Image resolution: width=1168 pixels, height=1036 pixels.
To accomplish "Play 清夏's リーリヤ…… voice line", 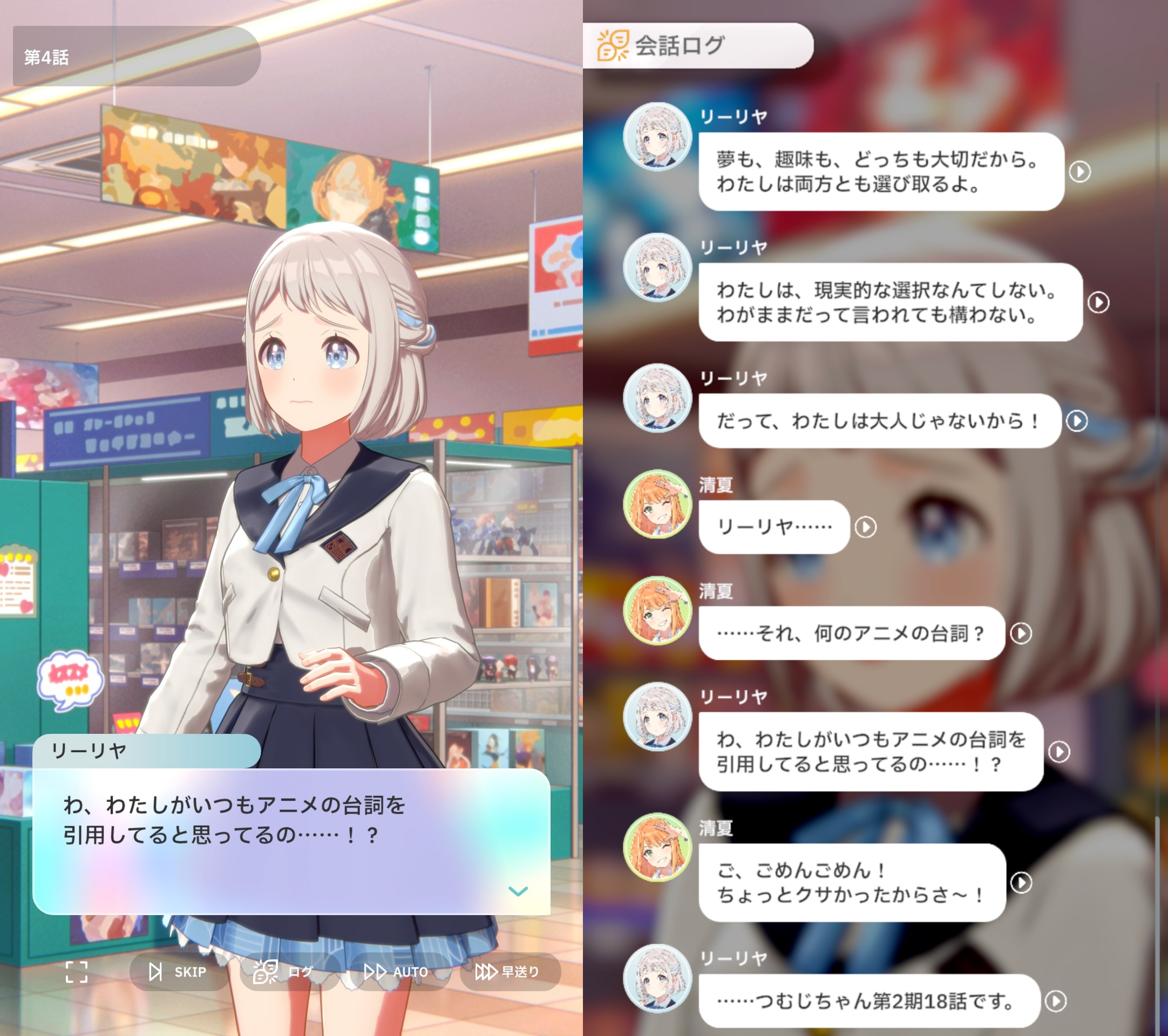I will click(x=865, y=527).
